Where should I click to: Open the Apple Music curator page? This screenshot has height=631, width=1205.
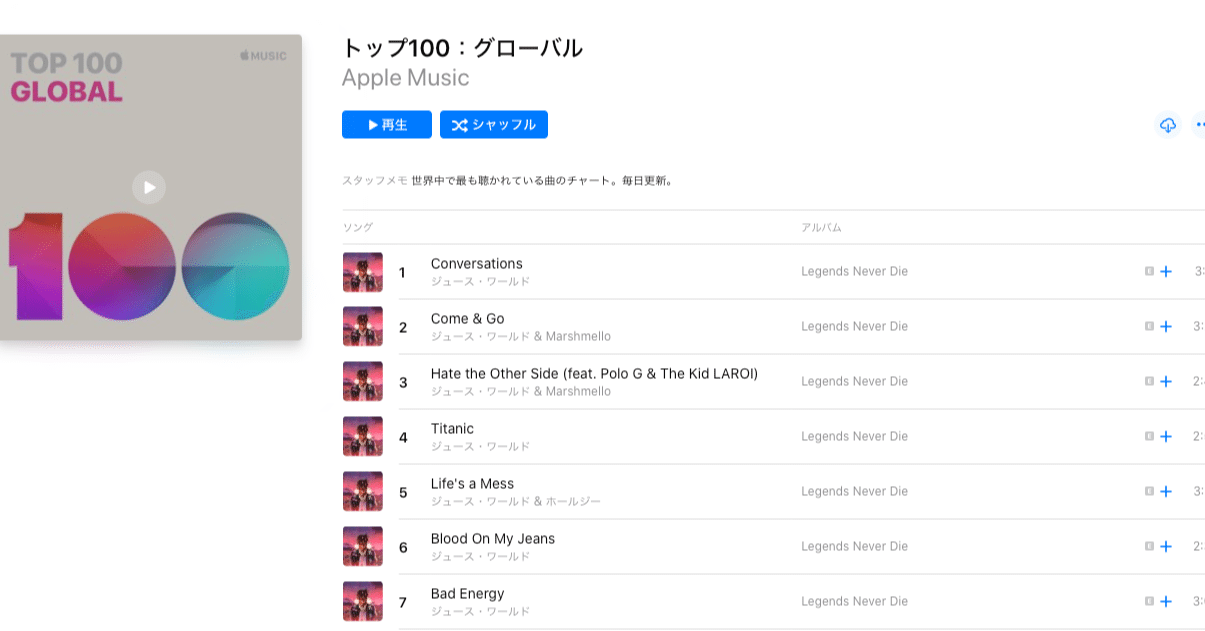405,78
